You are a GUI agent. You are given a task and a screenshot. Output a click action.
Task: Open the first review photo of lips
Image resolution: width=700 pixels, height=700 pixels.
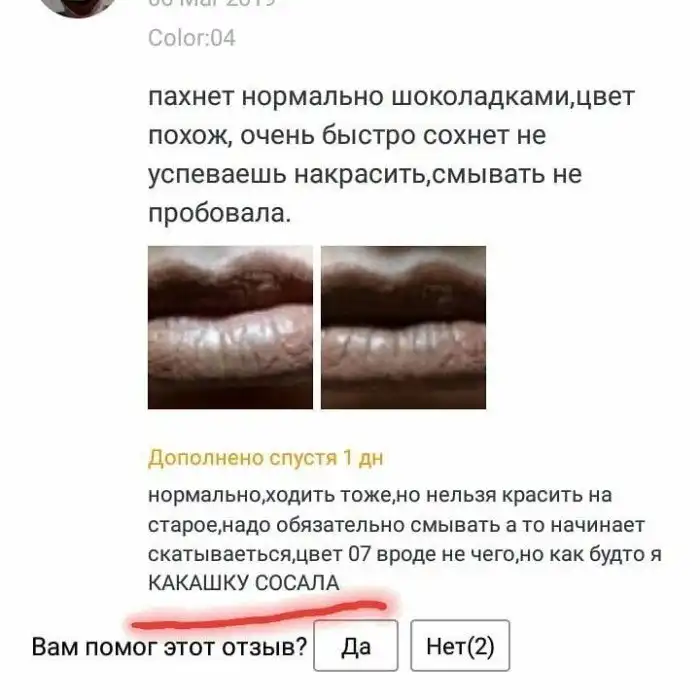pyautogui.click(x=230, y=328)
